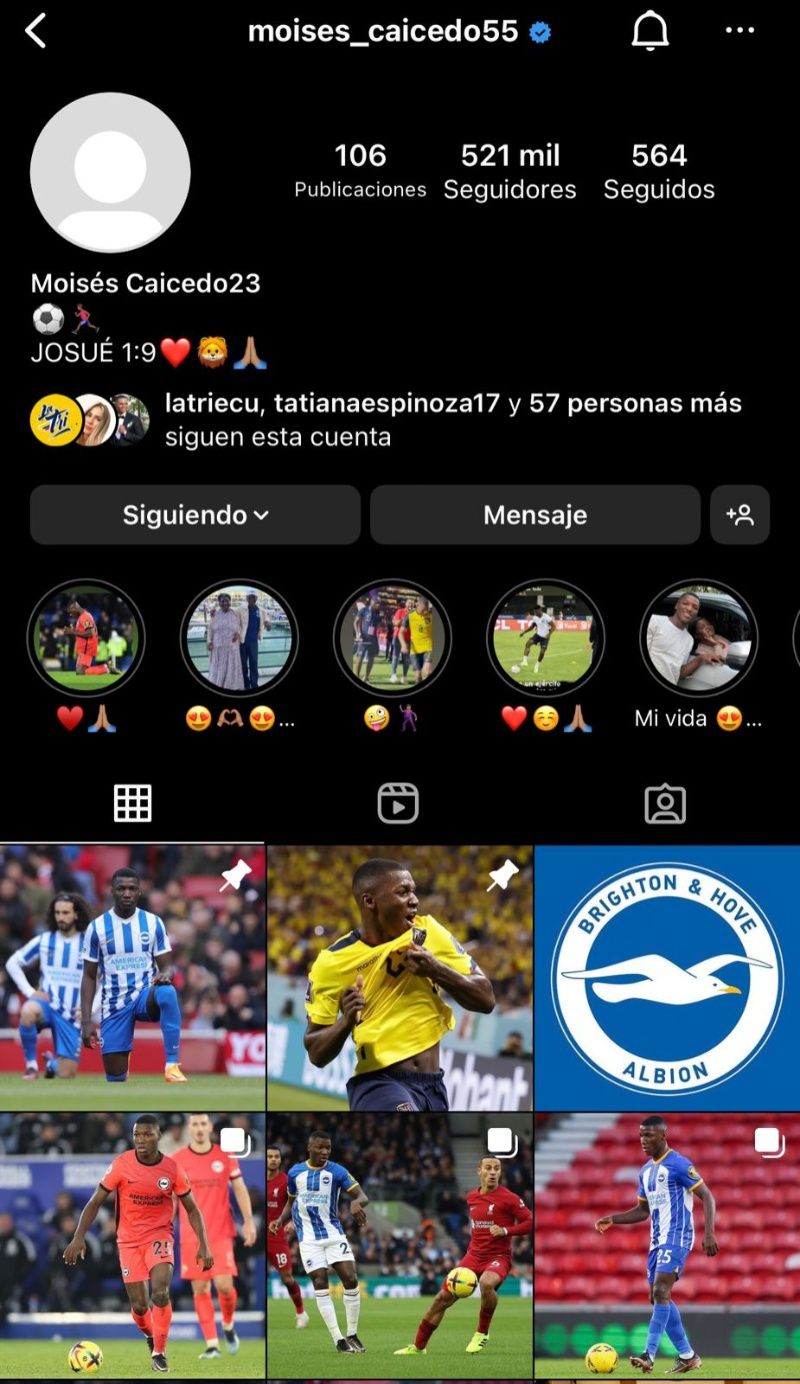Viewport: 800px width, 1384px height.
Task: Switch to the Reels tab
Action: (x=398, y=803)
